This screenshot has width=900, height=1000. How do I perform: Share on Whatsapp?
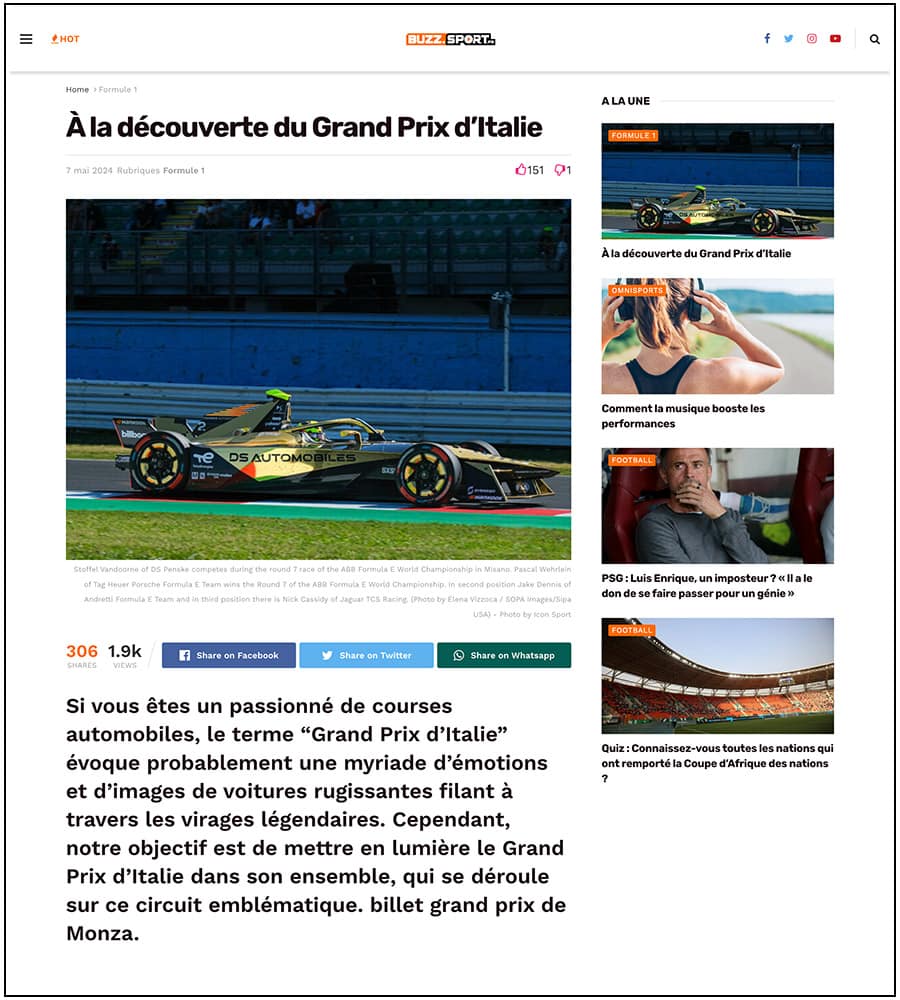coord(504,655)
